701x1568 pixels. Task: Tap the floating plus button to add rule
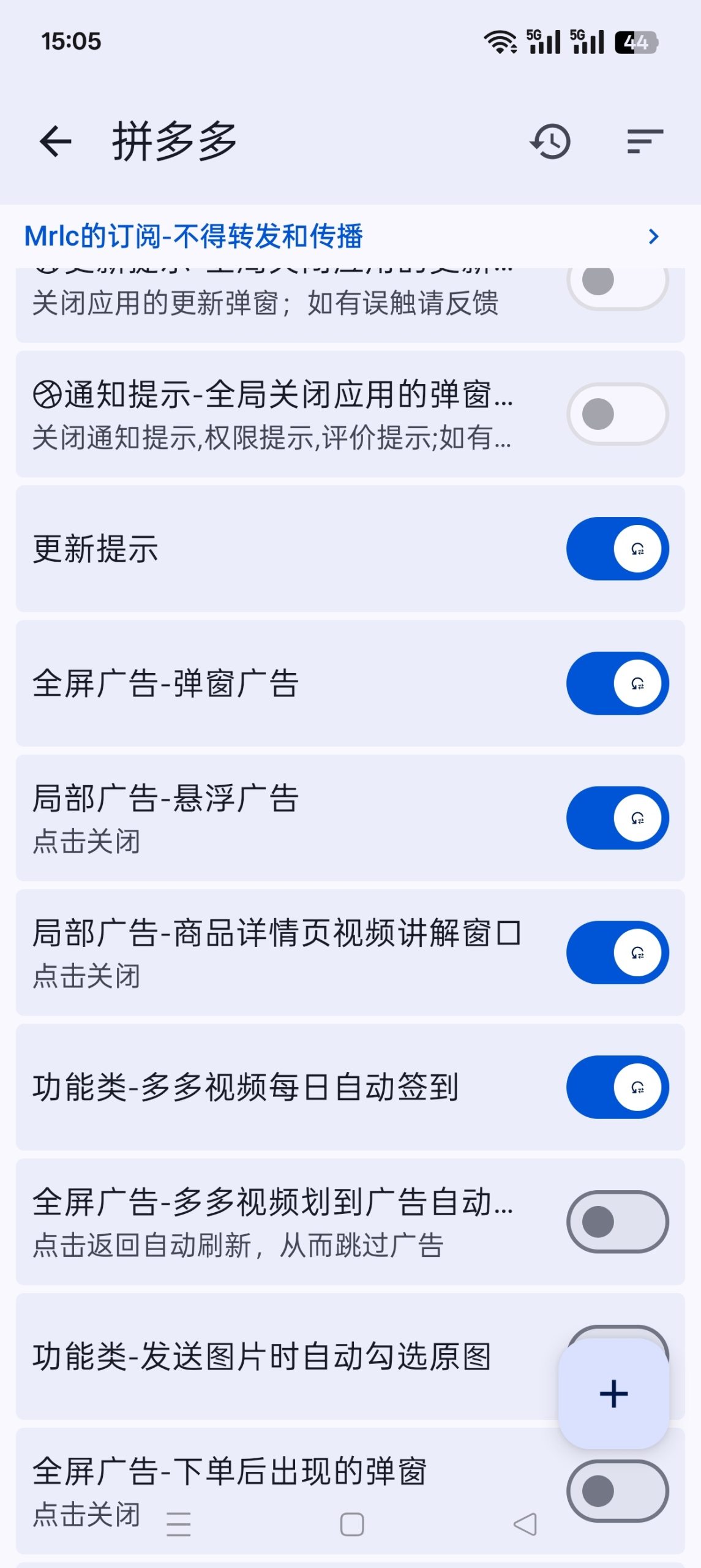click(613, 1393)
